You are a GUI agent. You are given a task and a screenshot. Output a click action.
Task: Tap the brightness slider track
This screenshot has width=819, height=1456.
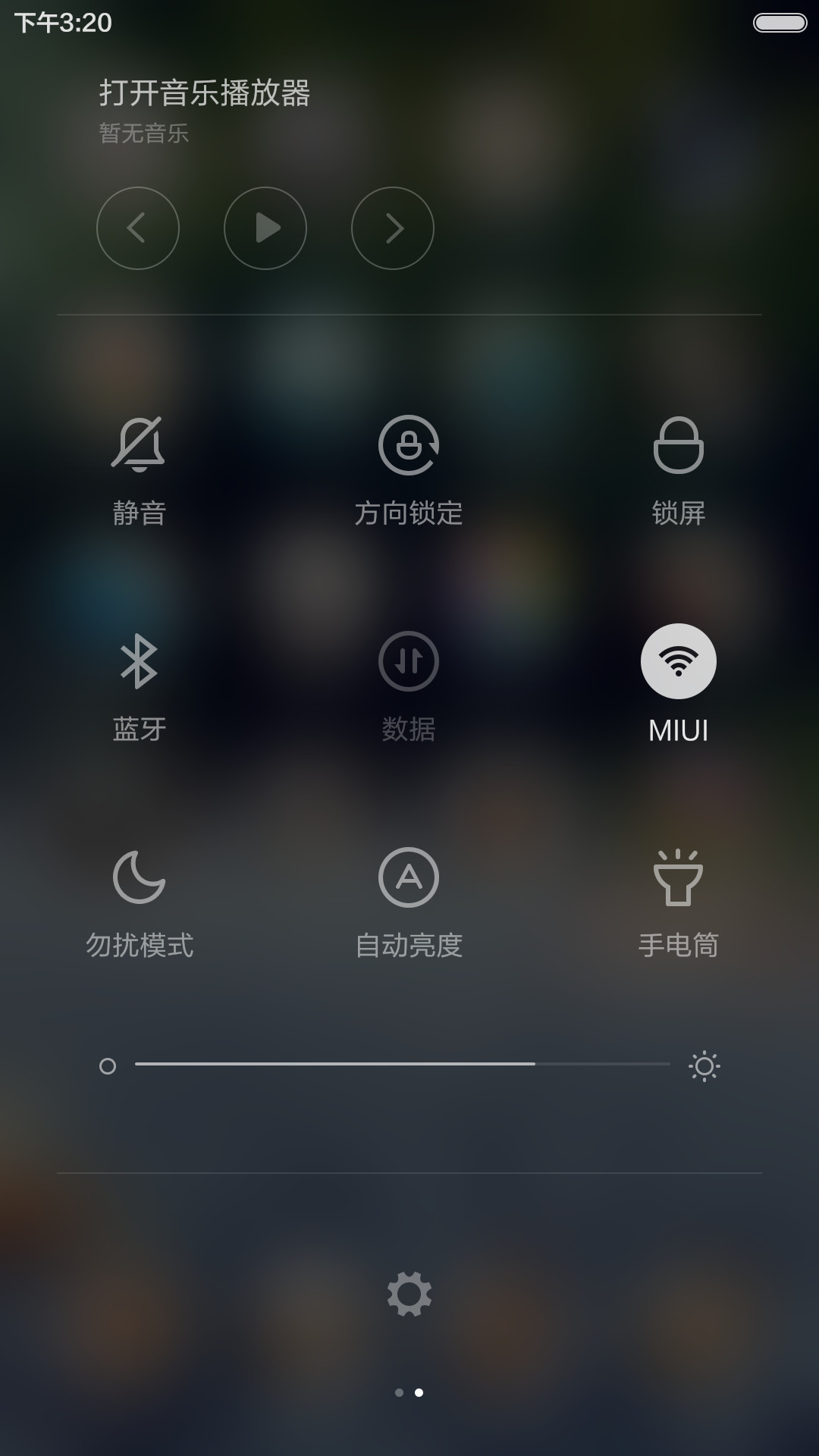point(403,1064)
